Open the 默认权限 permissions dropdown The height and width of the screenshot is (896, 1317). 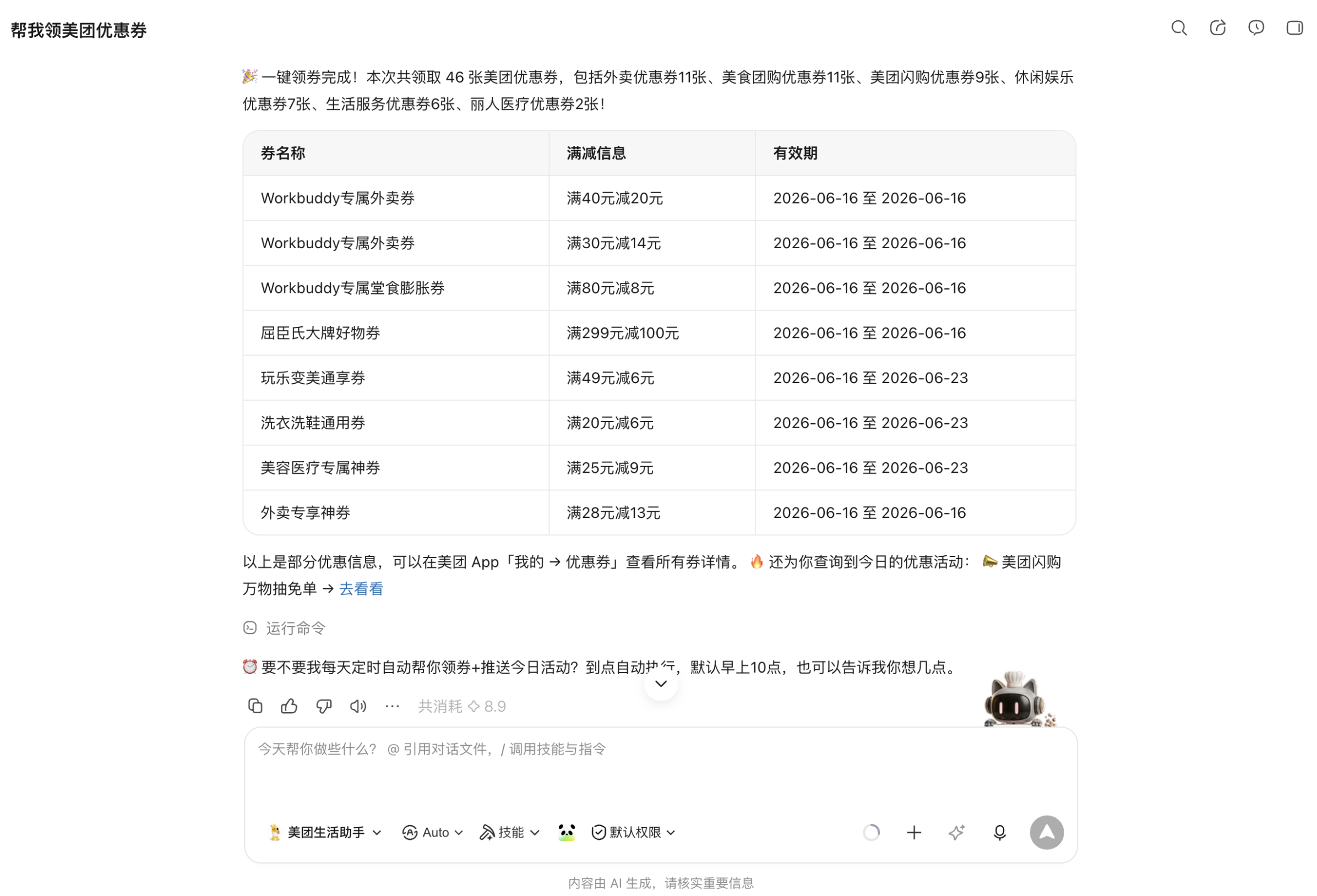coord(633,833)
